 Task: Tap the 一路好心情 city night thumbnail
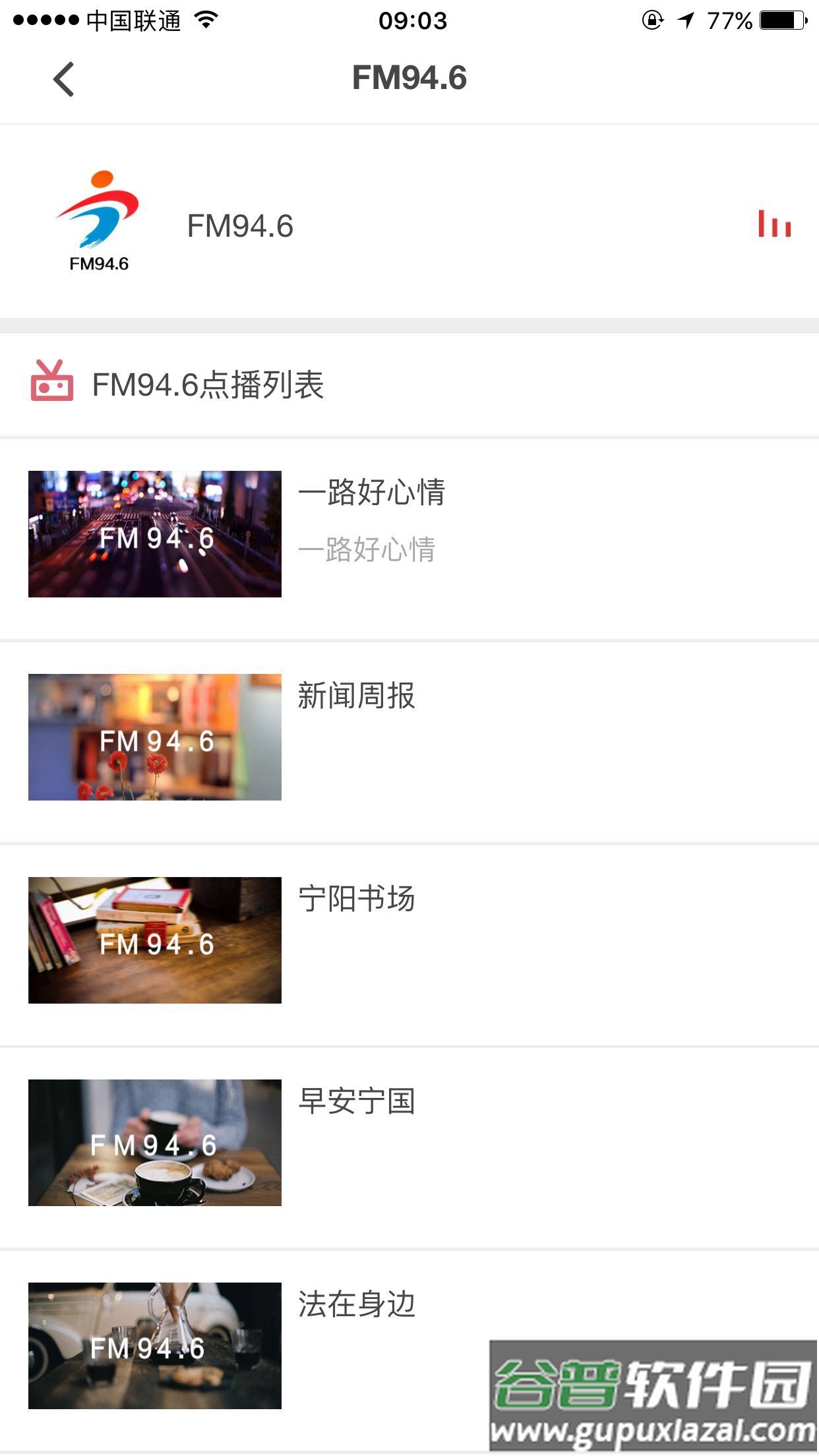pos(156,534)
